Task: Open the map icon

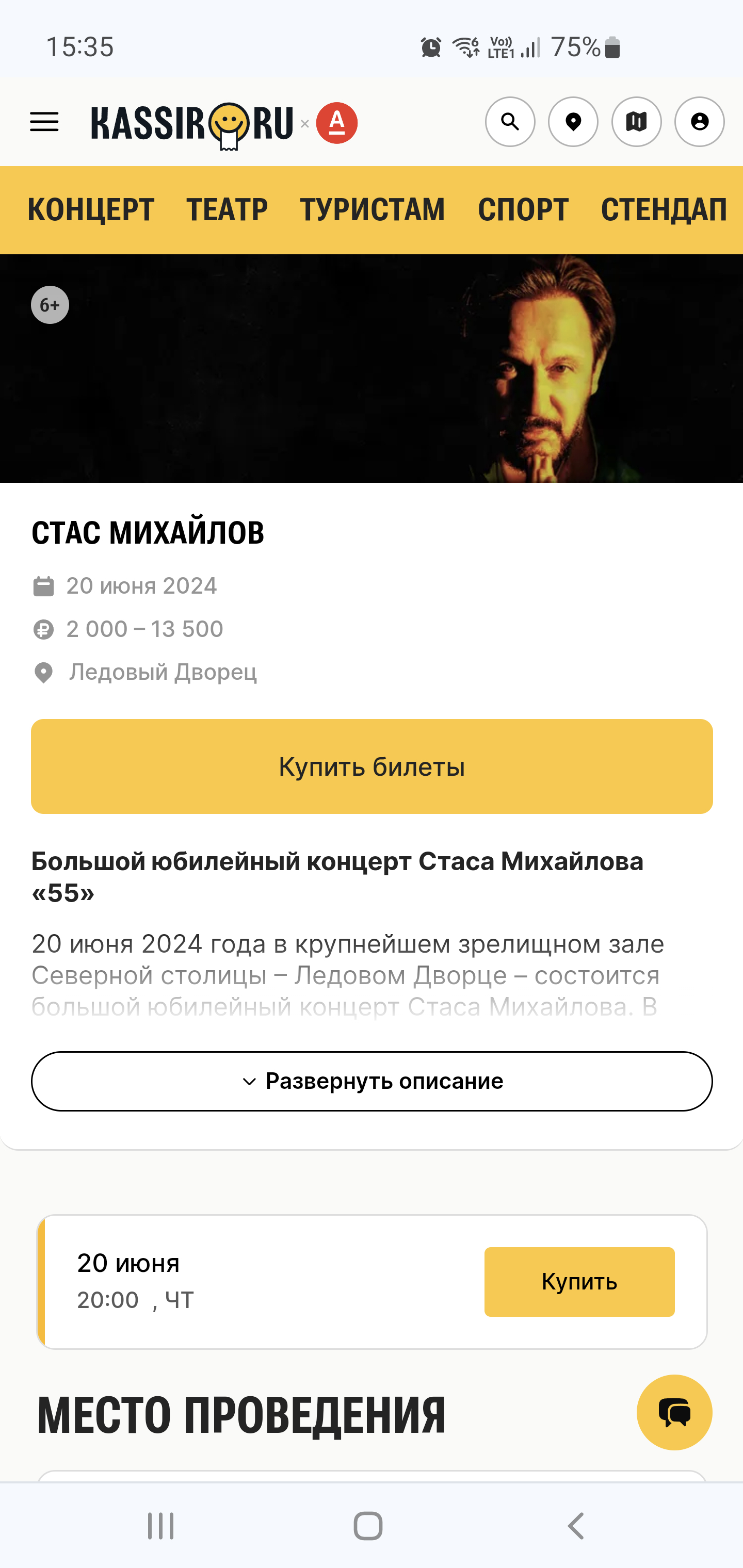Action: (636, 122)
